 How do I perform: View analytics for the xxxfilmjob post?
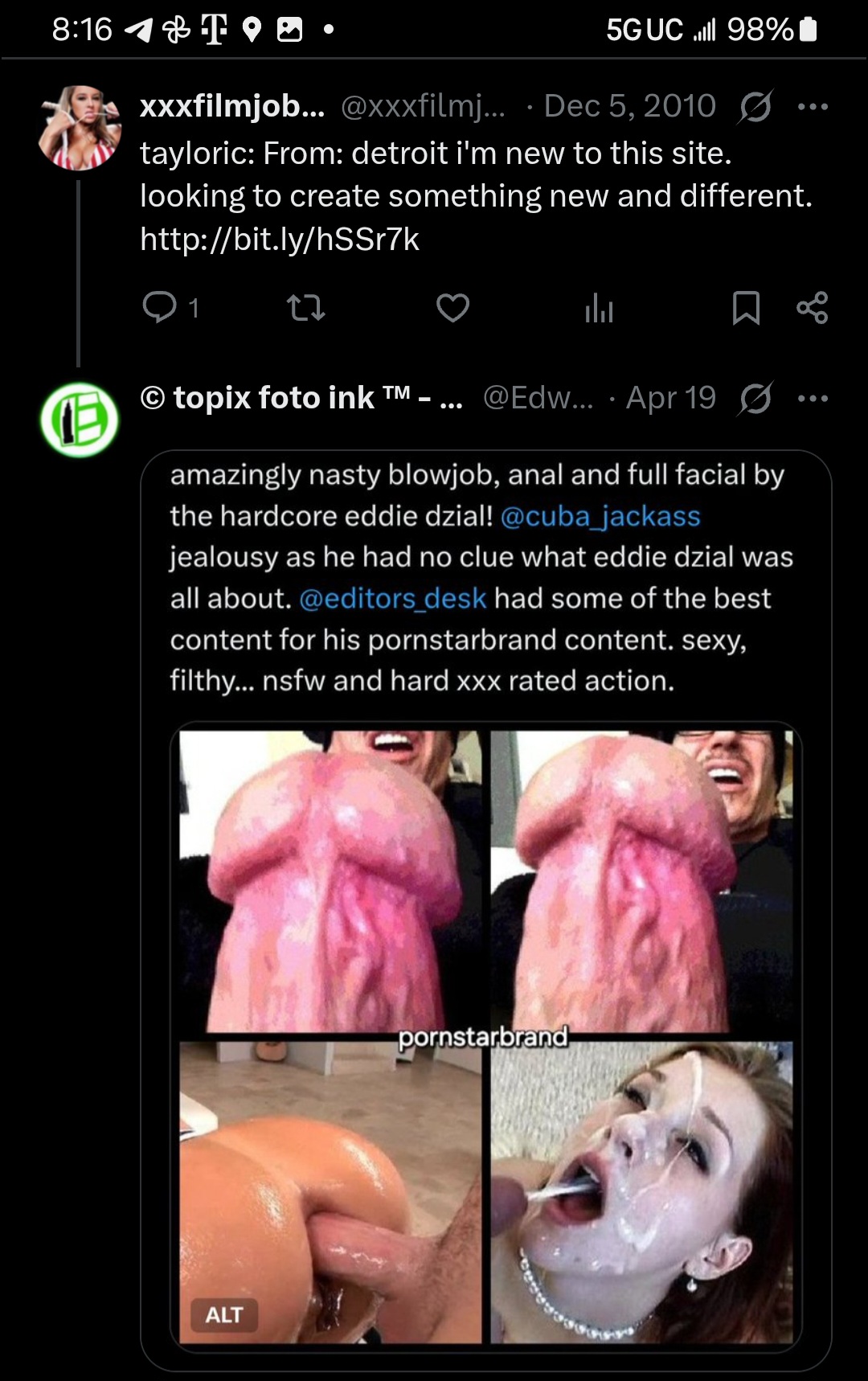pyautogui.click(x=599, y=308)
